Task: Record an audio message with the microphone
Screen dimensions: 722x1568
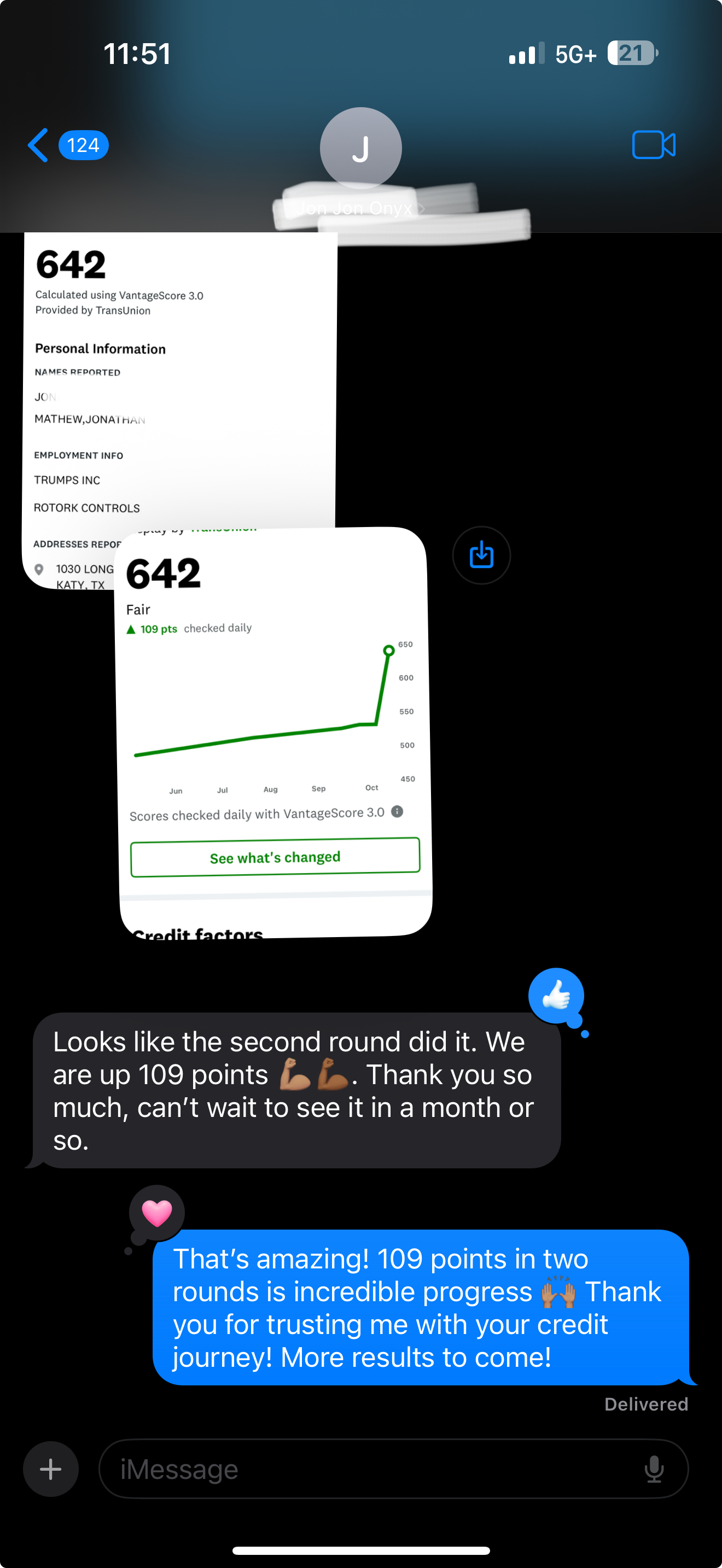Action: click(x=654, y=1469)
